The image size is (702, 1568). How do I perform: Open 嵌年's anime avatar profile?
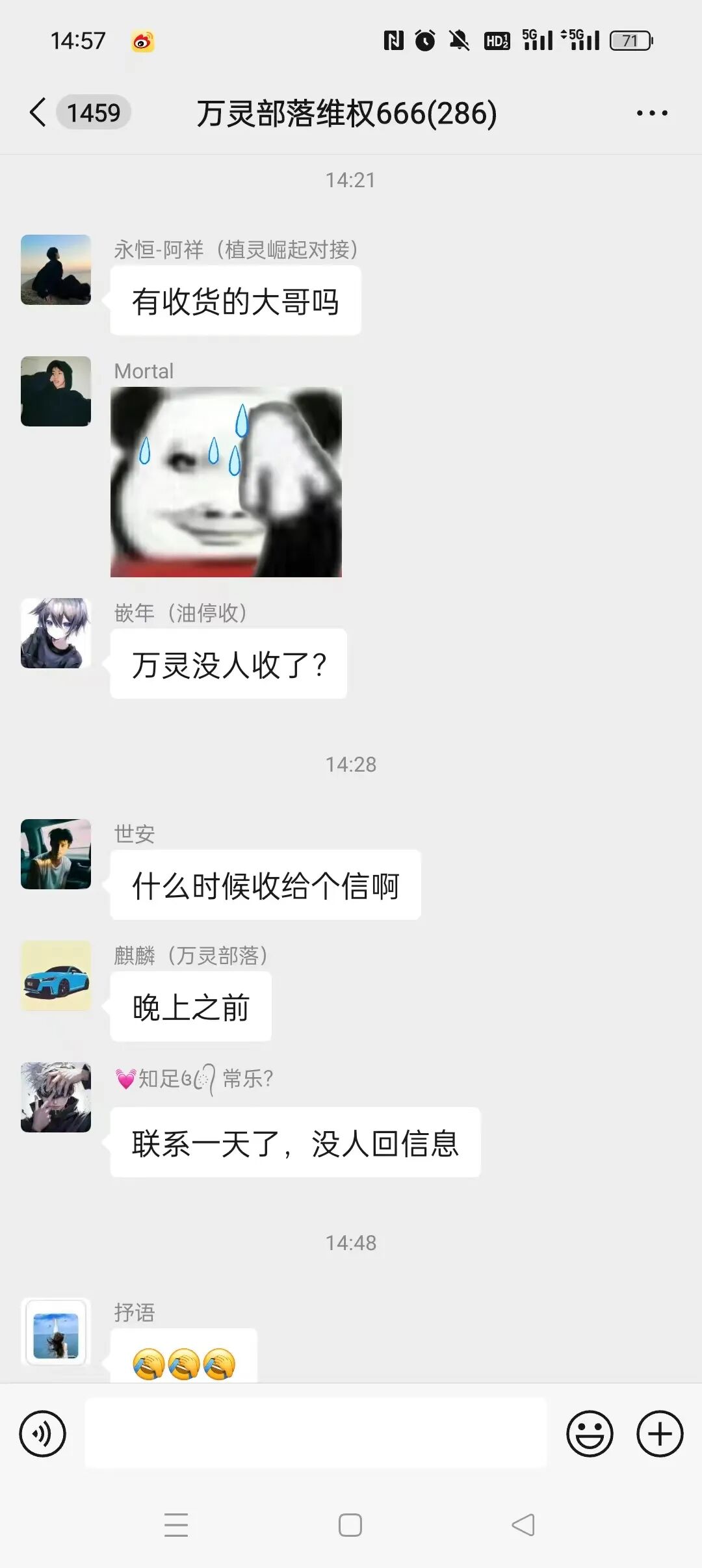click(56, 633)
